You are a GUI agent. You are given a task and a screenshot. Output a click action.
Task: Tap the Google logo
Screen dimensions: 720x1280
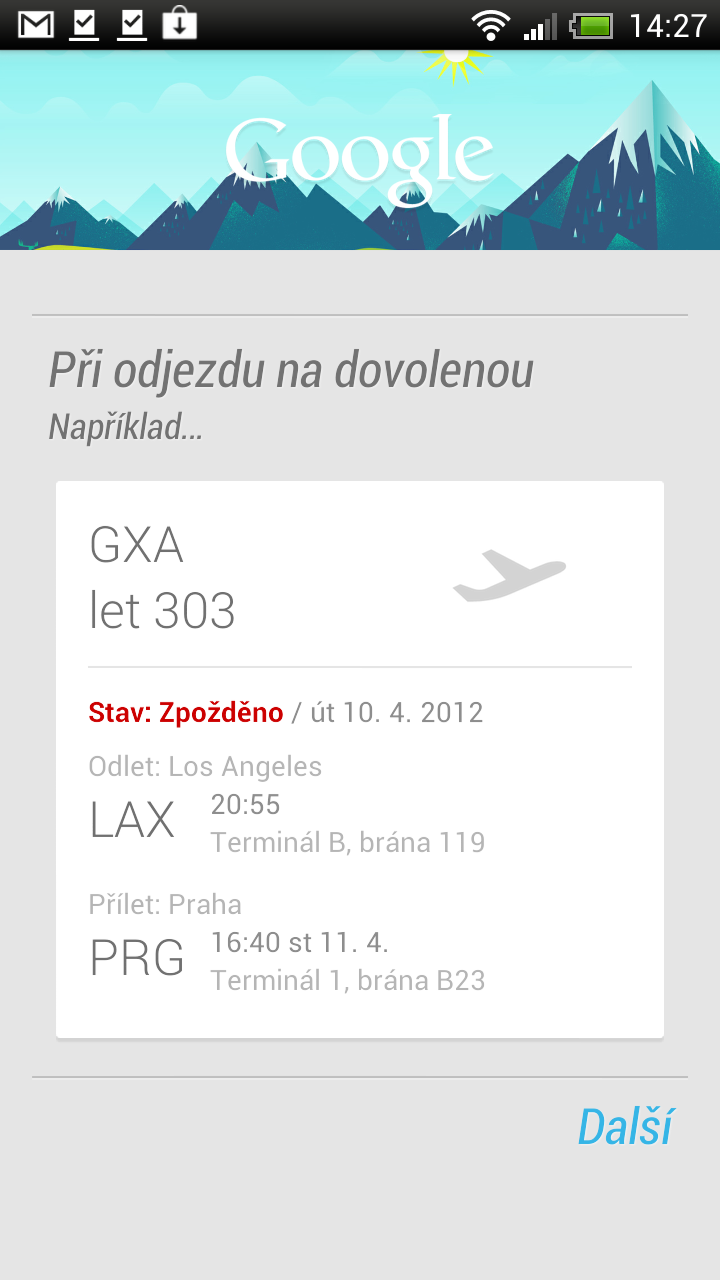coord(358,148)
